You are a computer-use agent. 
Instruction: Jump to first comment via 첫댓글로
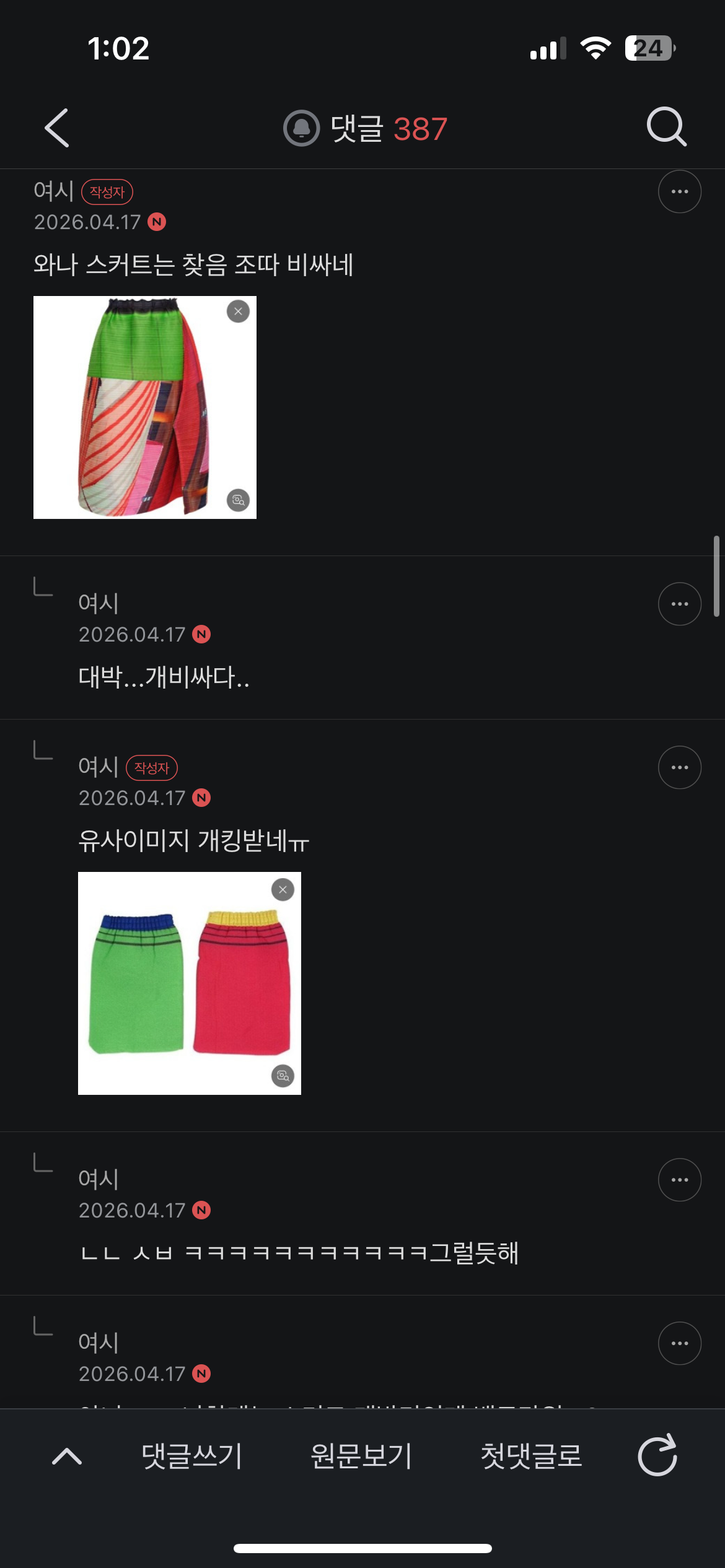tap(531, 1456)
